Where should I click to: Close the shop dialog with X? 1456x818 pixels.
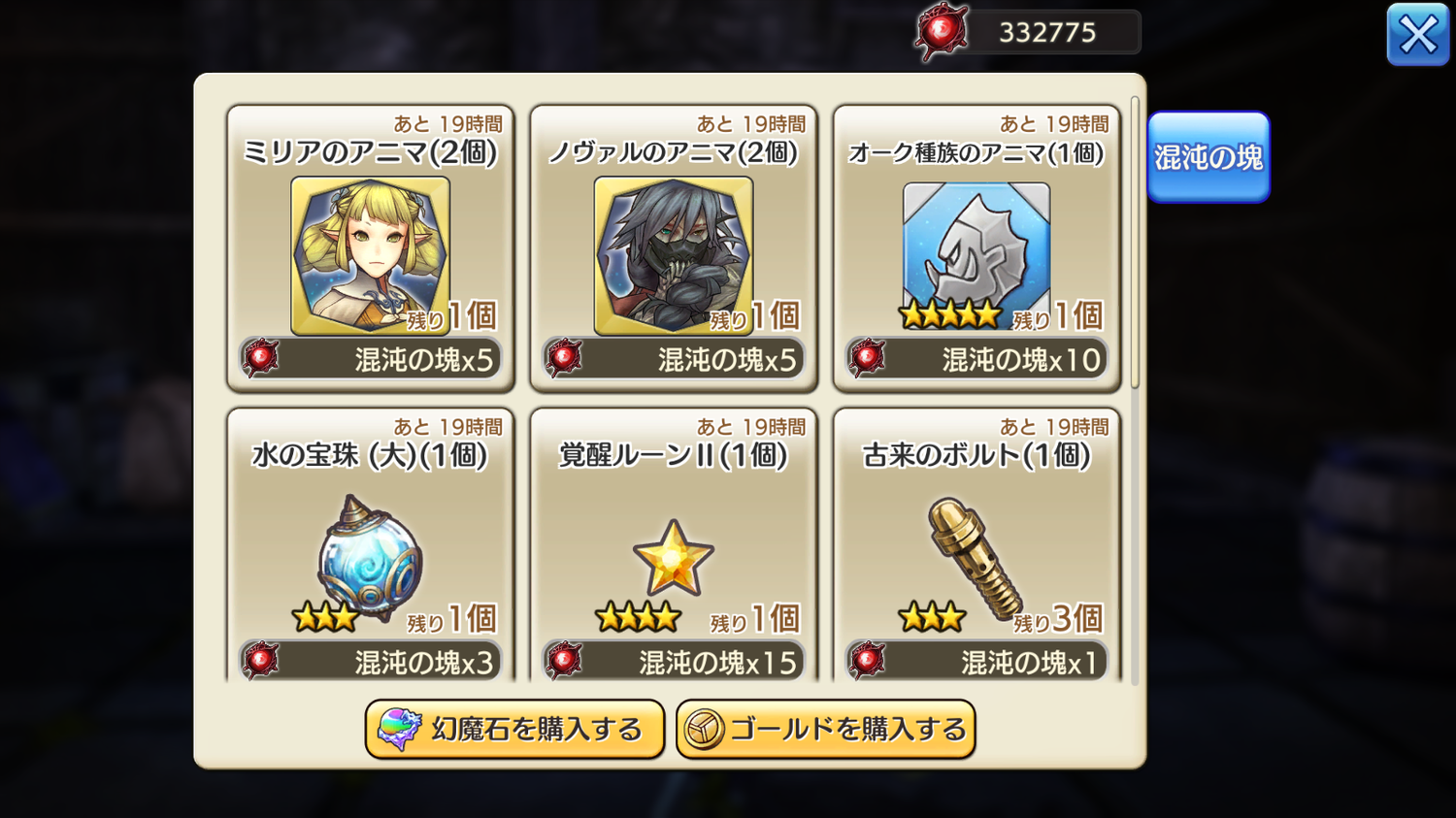1417,35
